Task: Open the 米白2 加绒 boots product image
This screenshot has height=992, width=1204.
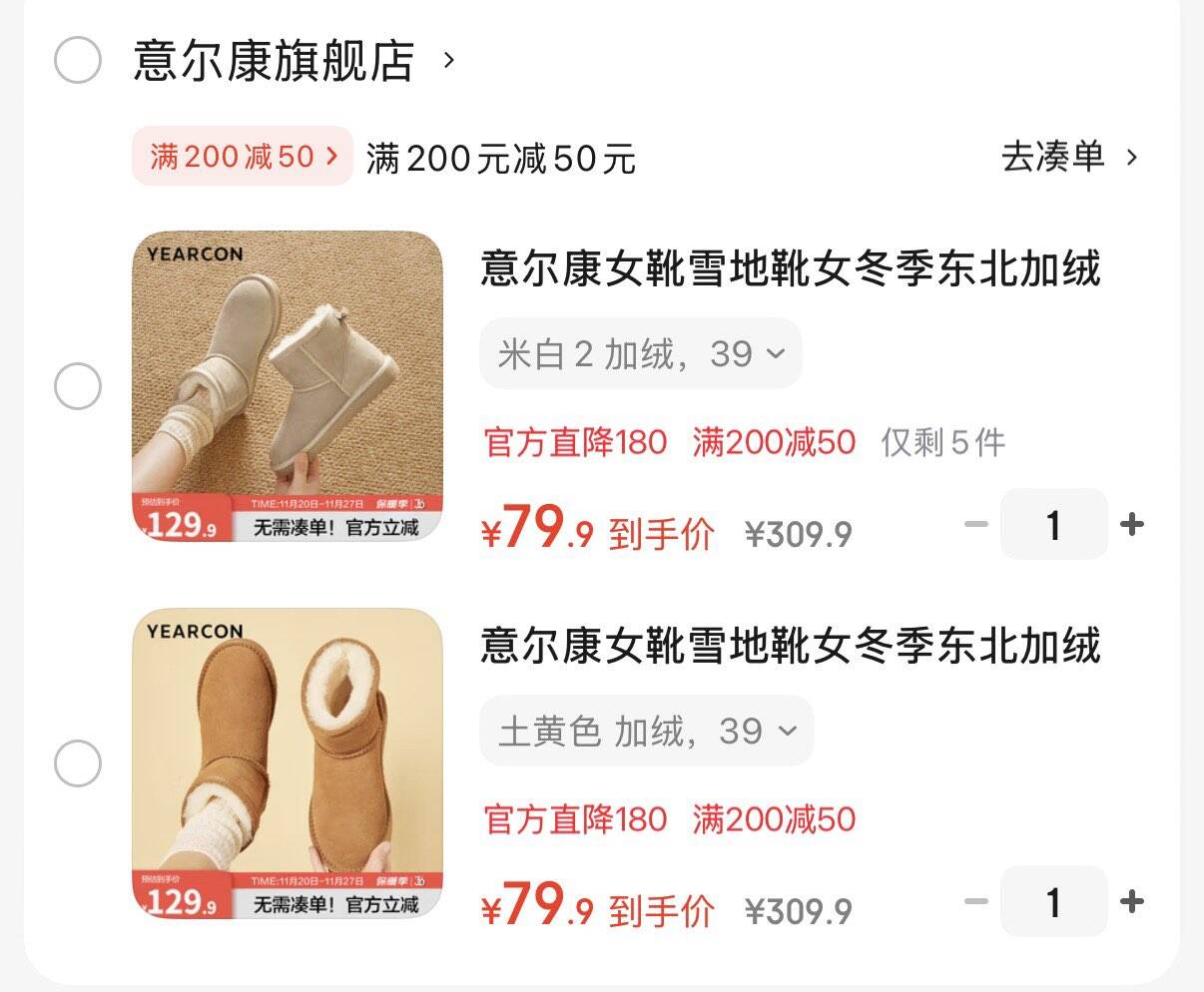Action: pos(288,386)
